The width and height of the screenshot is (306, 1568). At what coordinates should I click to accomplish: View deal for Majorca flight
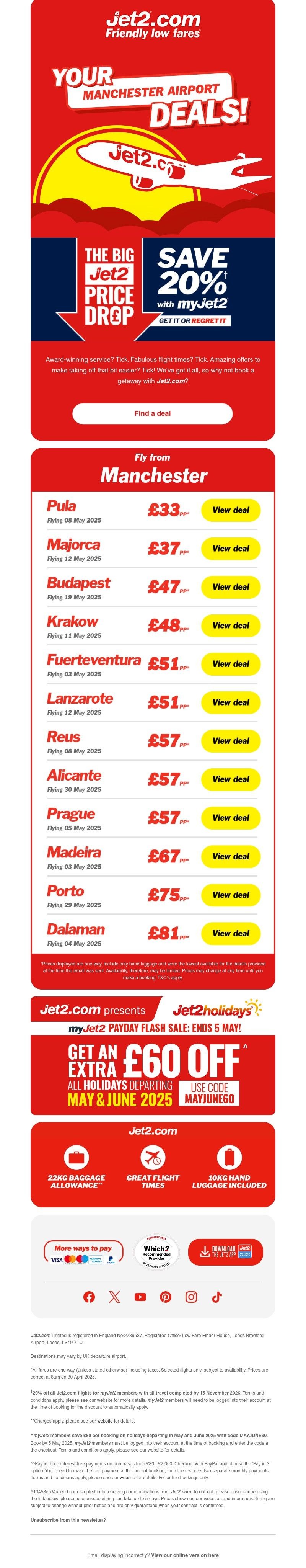coord(231,549)
